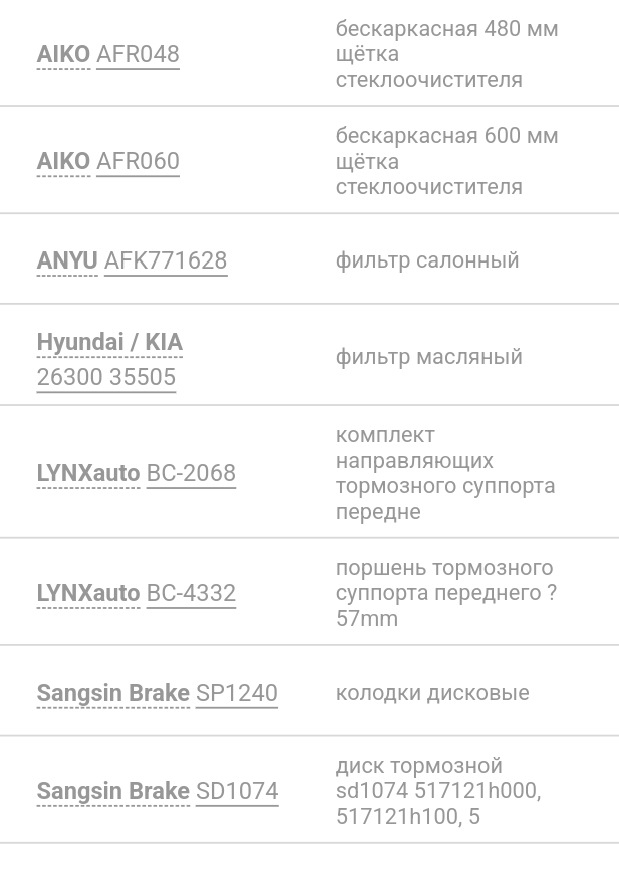Screen dimensions: 619x870
Task: Tap the LYNXauto brand link beside BC-4332
Action: tap(88, 593)
